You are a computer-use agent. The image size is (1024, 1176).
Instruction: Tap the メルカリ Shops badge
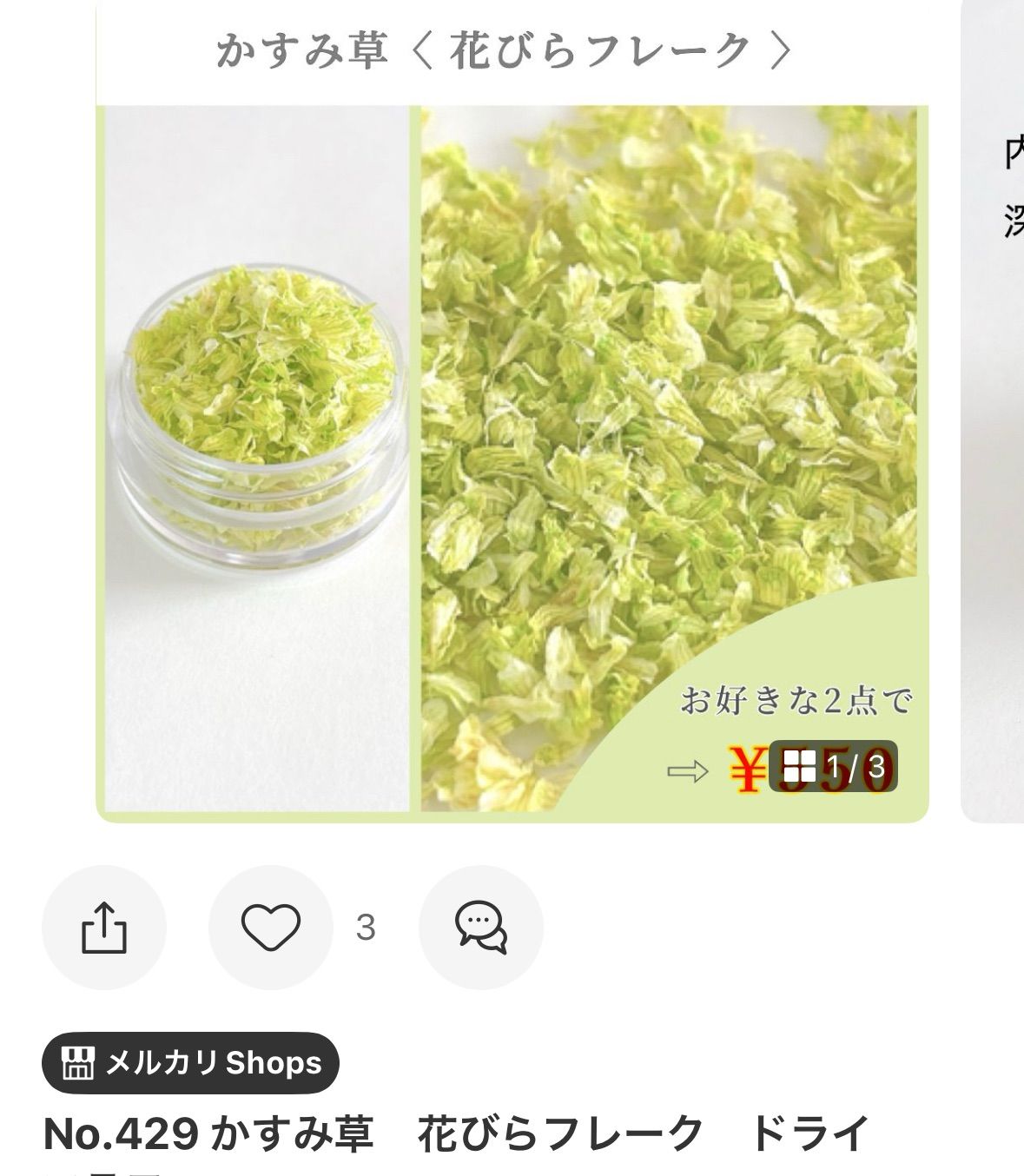[x=190, y=1062]
